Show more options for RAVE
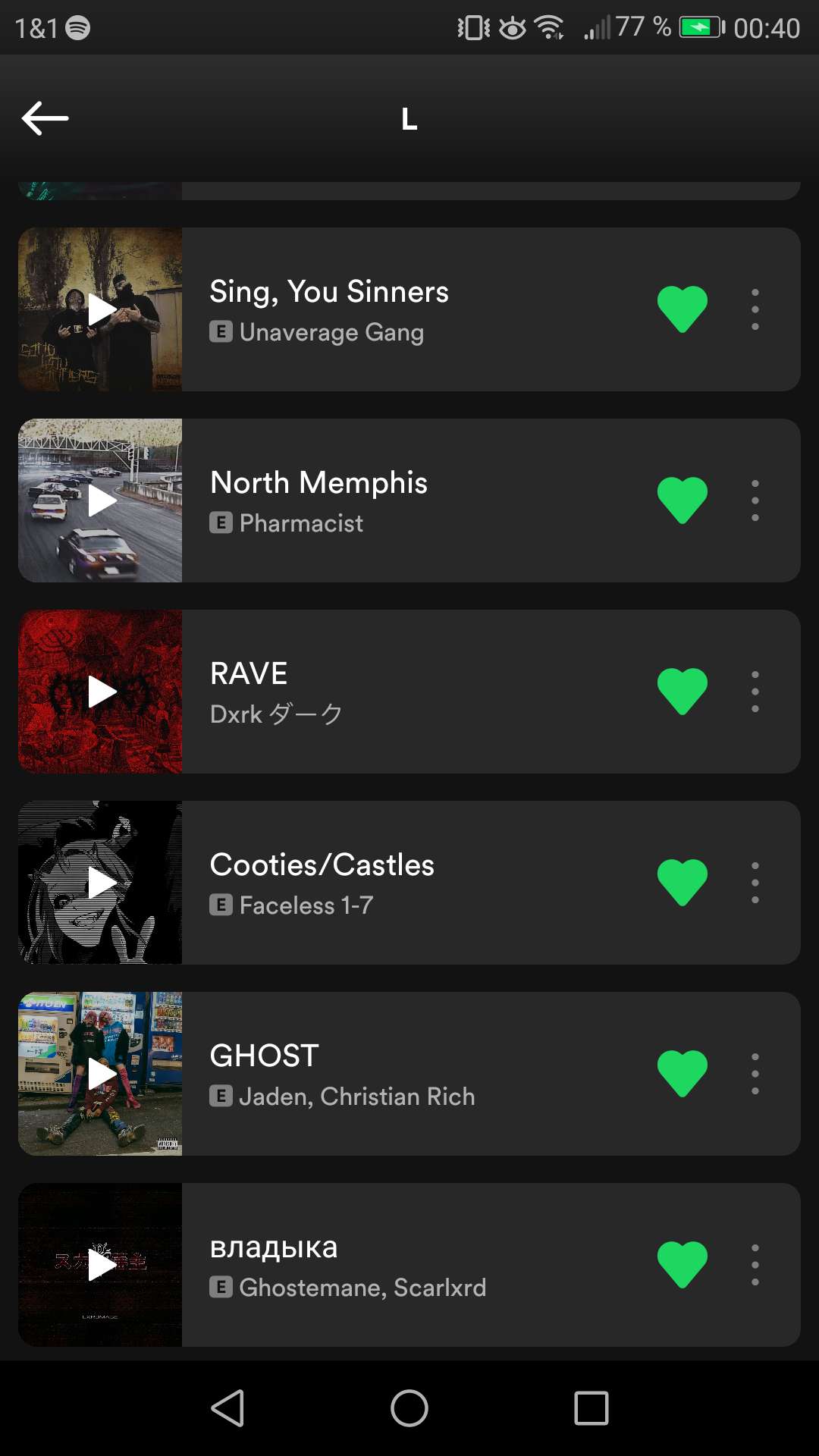Image resolution: width=819 pixels, height=1456 pixels. point(755,692)
